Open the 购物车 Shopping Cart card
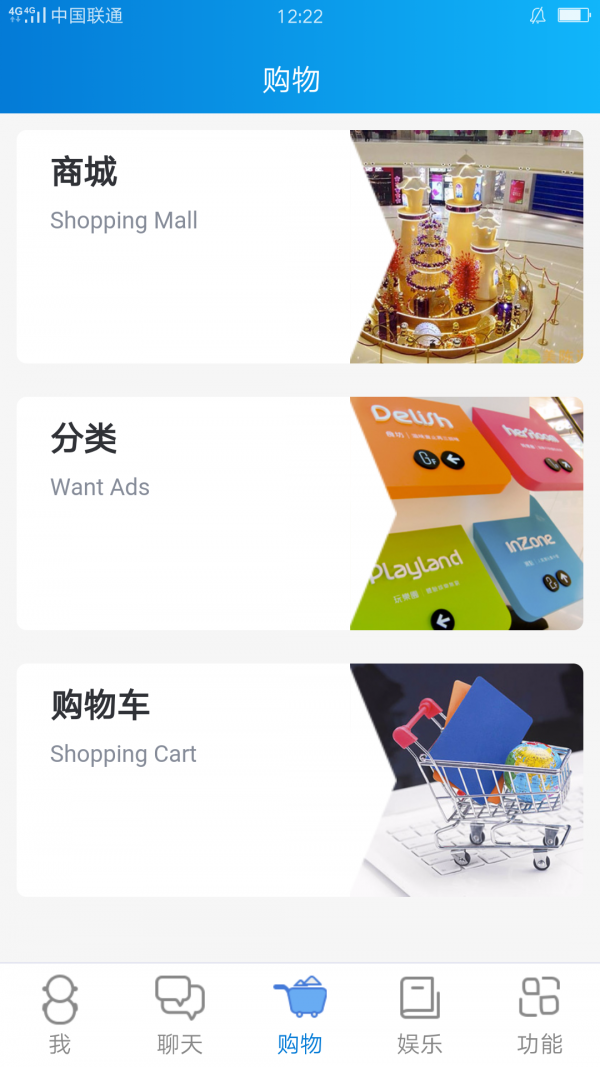 (300, 780)
